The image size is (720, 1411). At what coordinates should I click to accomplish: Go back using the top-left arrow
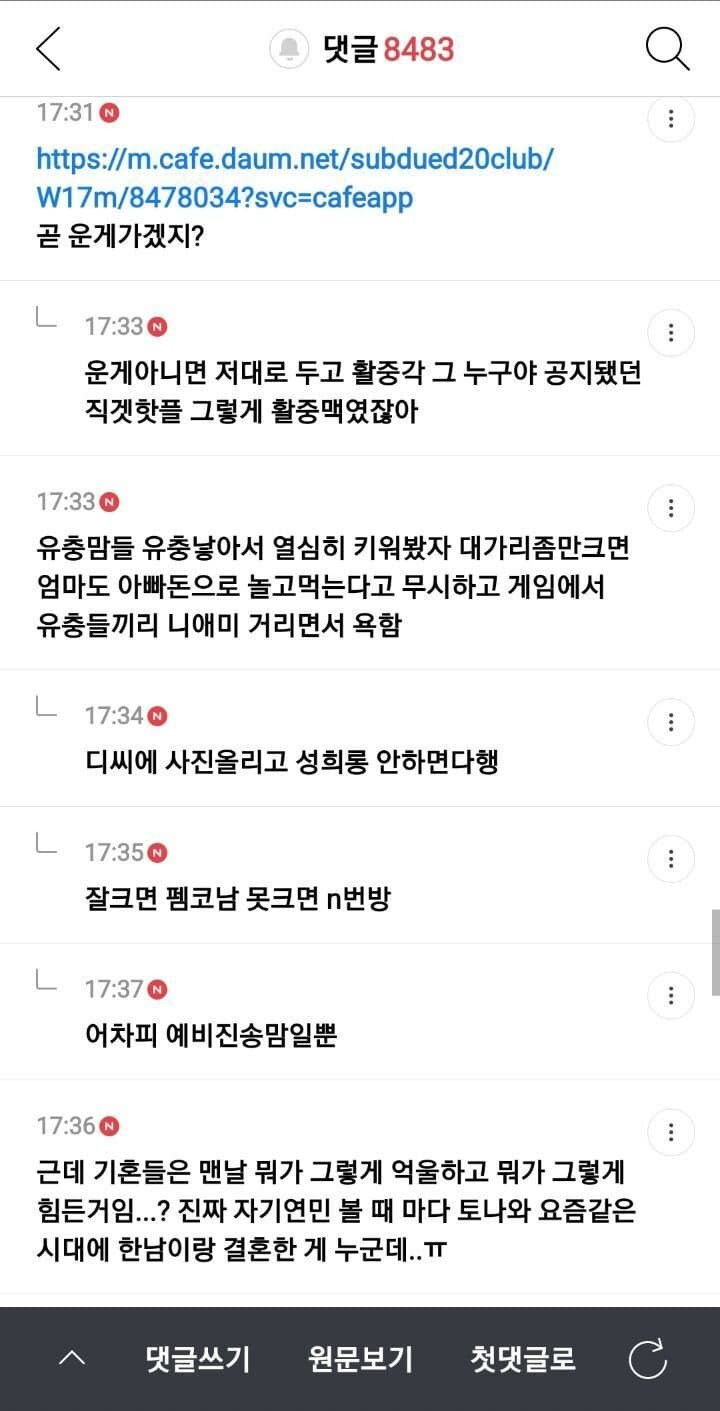(48, 49)
